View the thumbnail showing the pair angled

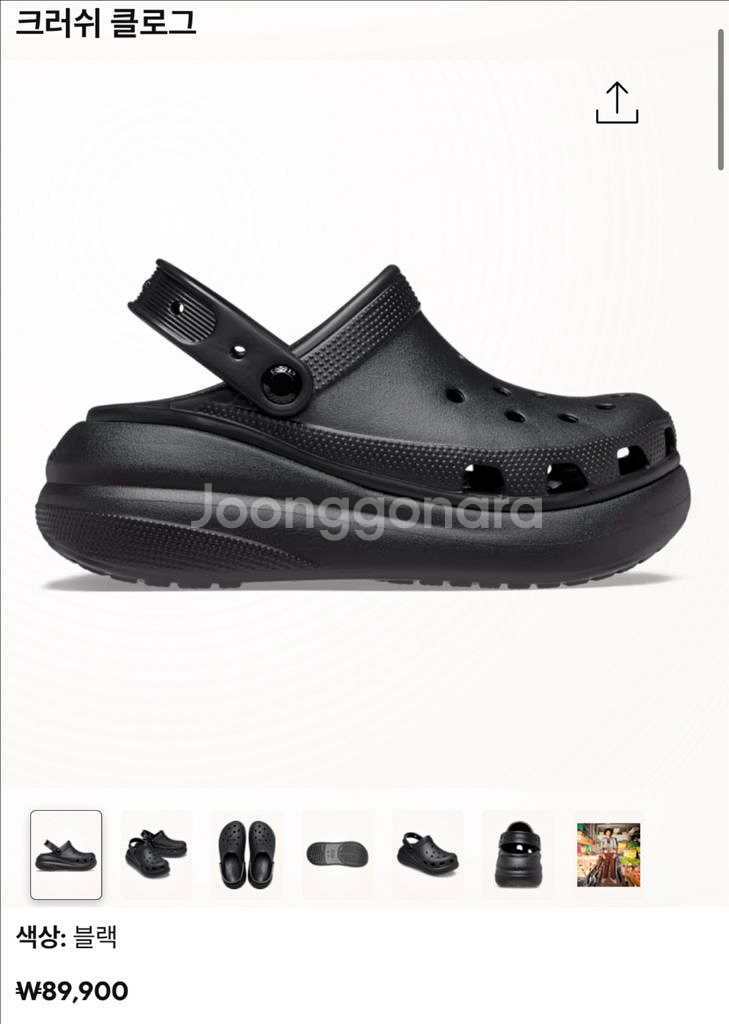coord(156,854)
